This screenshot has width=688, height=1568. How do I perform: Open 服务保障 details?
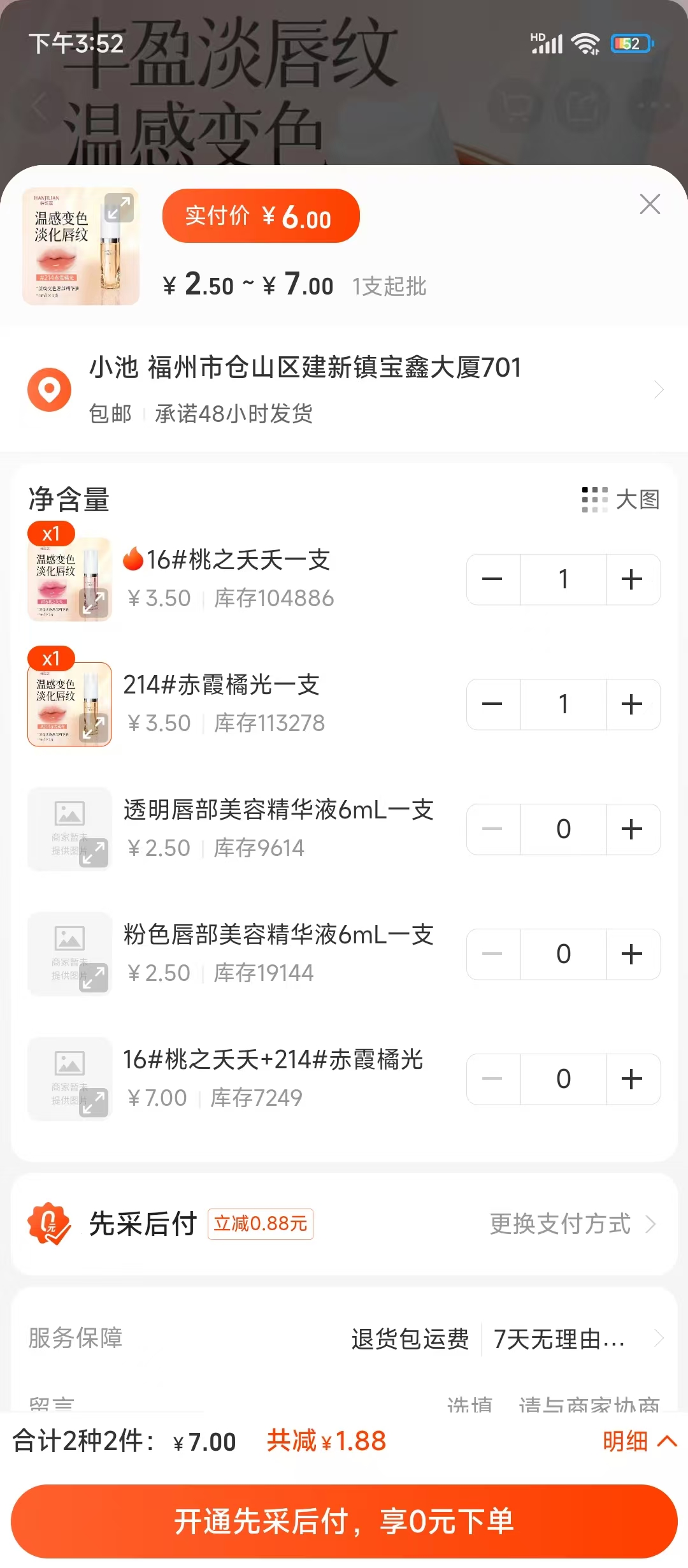pos(344,1339)
